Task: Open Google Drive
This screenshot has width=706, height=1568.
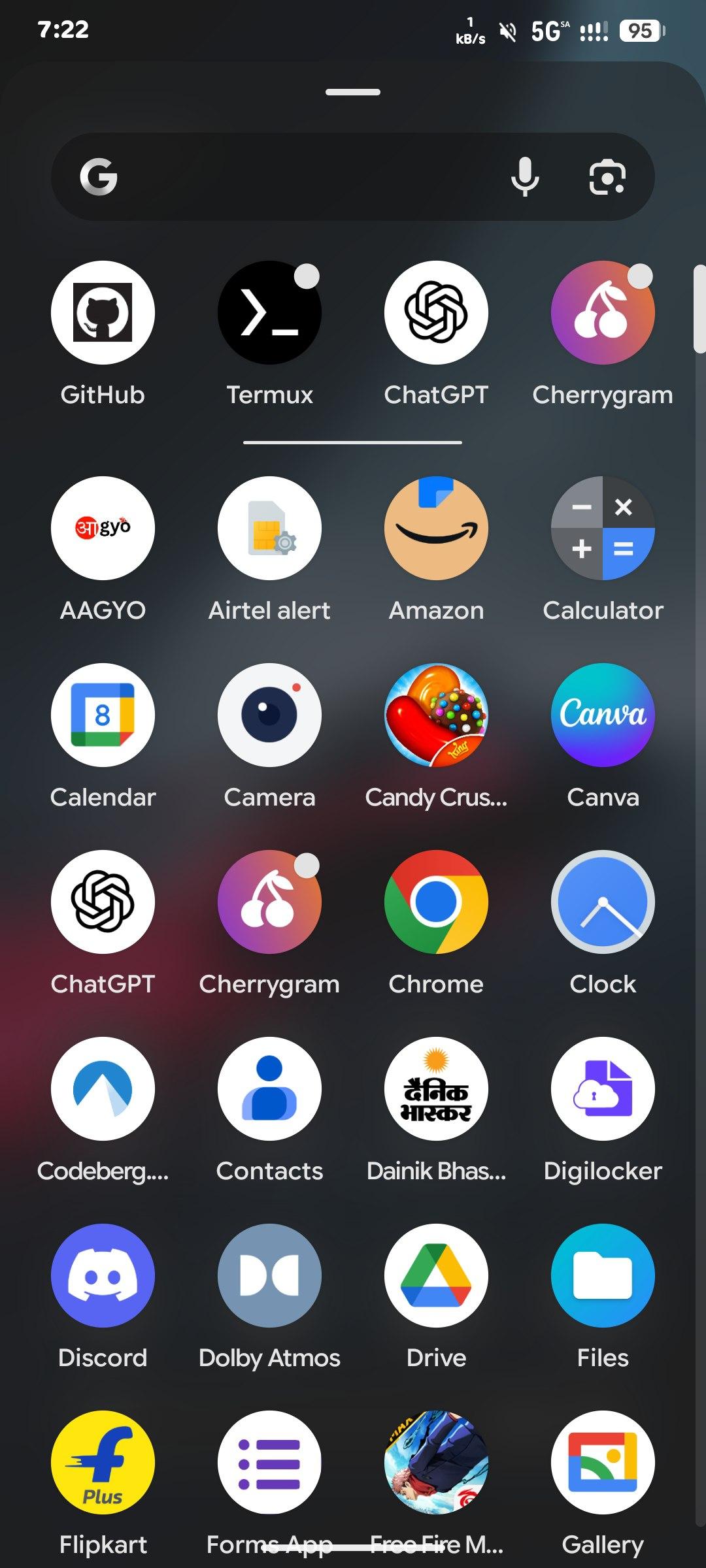Action: click(436, 1275)
